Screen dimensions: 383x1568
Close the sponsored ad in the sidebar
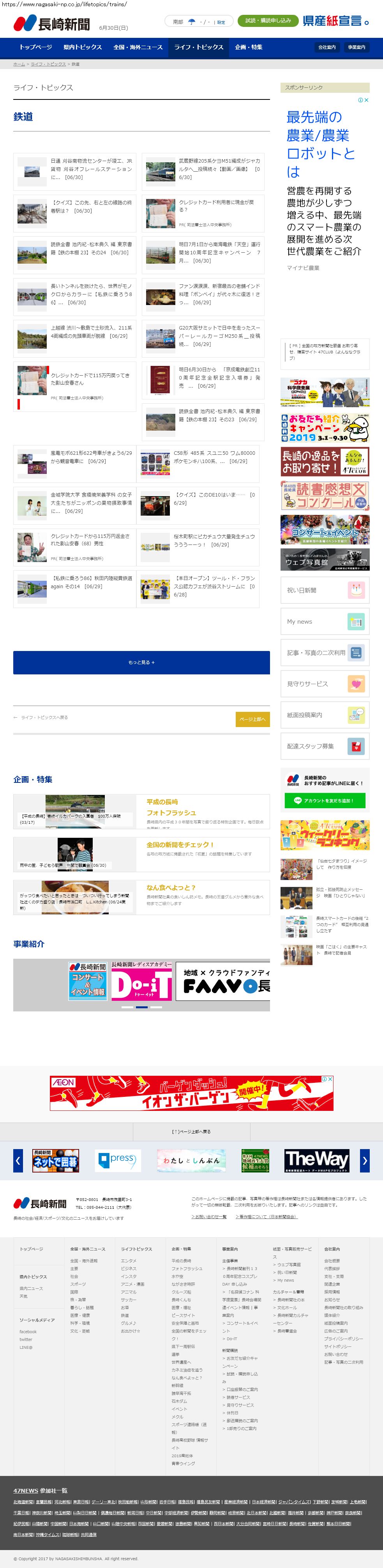(367, 100)
